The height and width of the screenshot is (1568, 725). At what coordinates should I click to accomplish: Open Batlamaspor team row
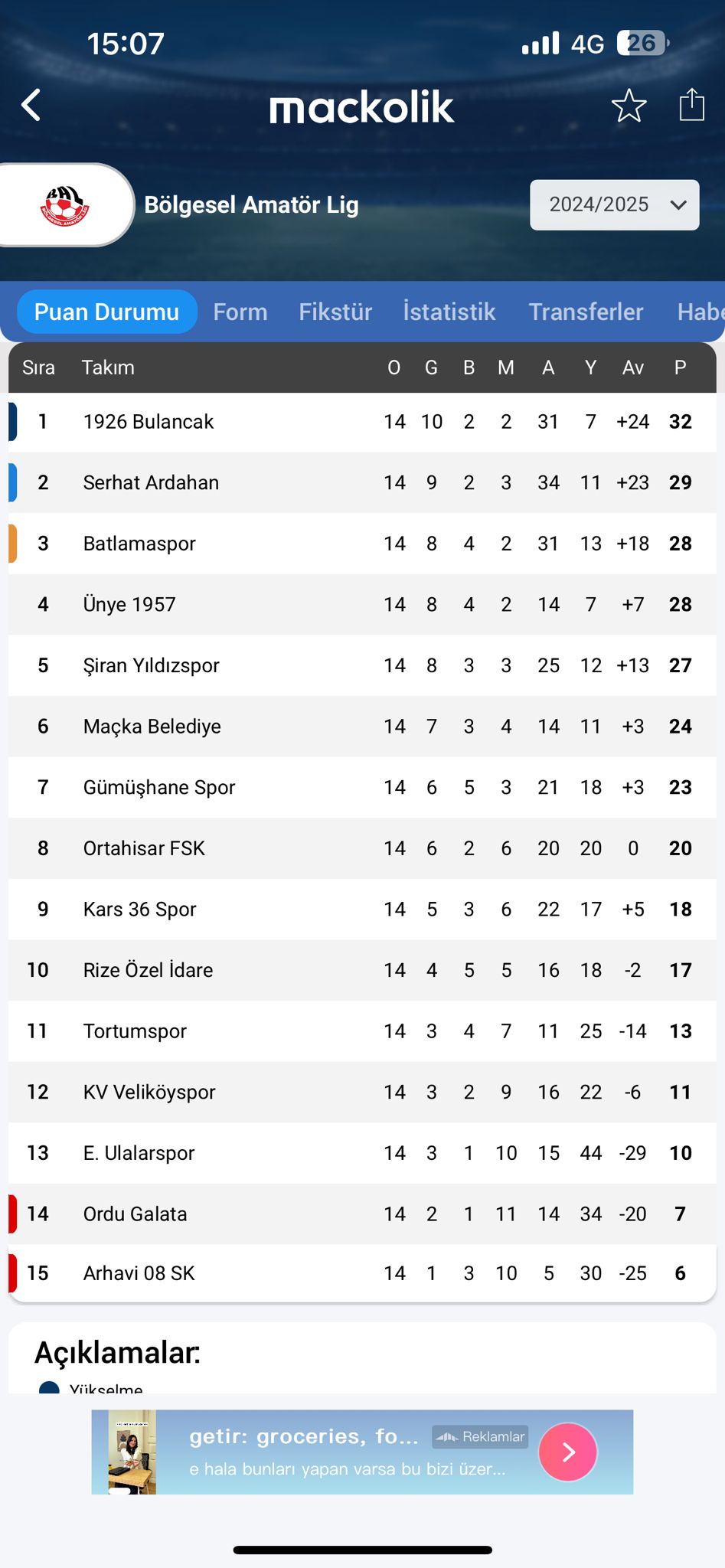coord(362,544)
